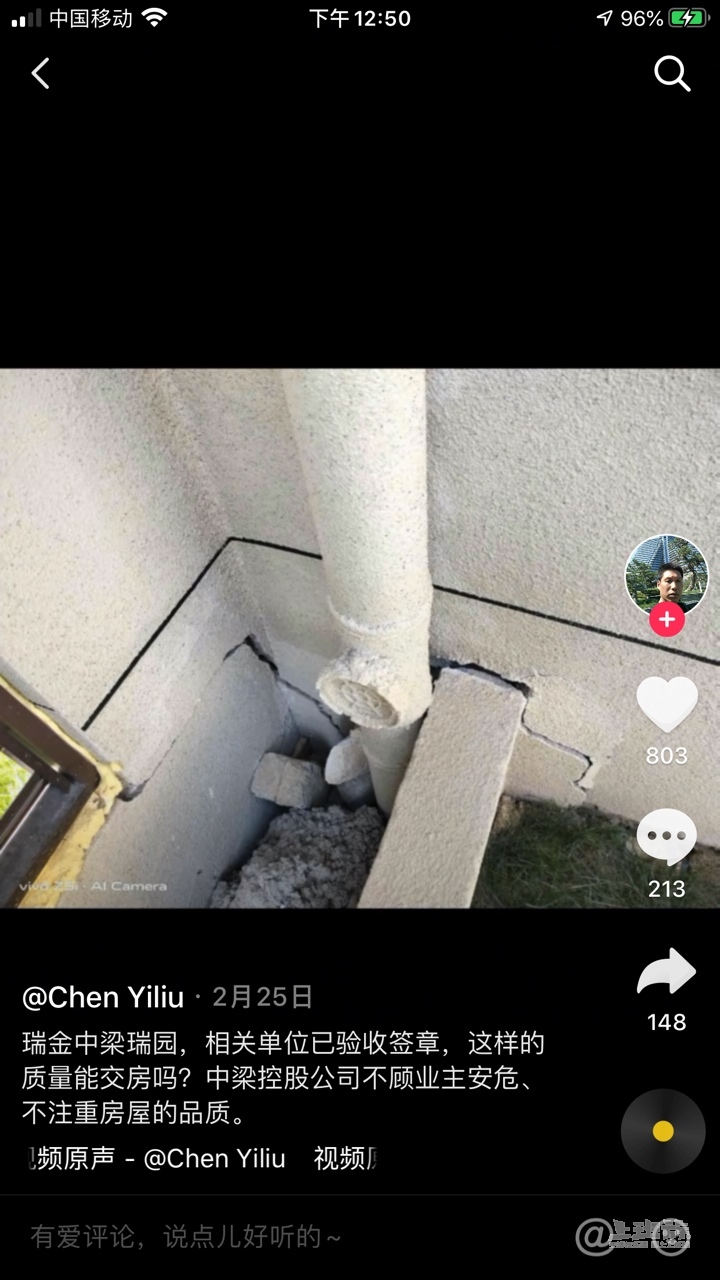Open the original sound track link
Screen dimensions: 720x1280
coord(200,1159)
